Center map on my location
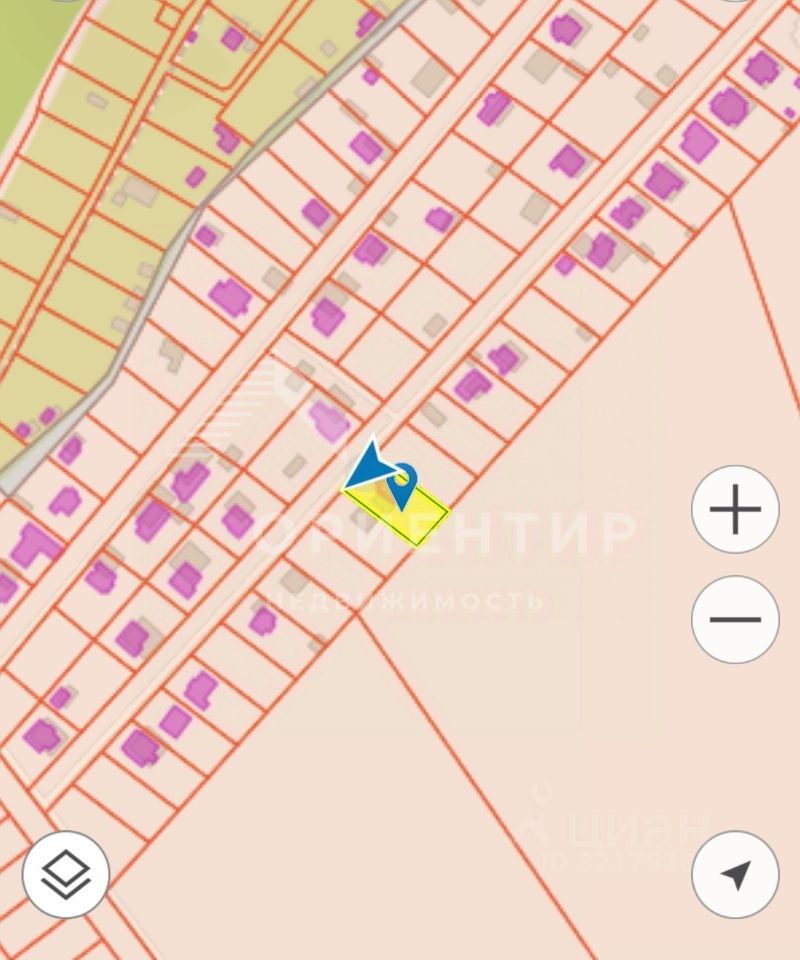The image size is (800, 960). pos(735,874)
